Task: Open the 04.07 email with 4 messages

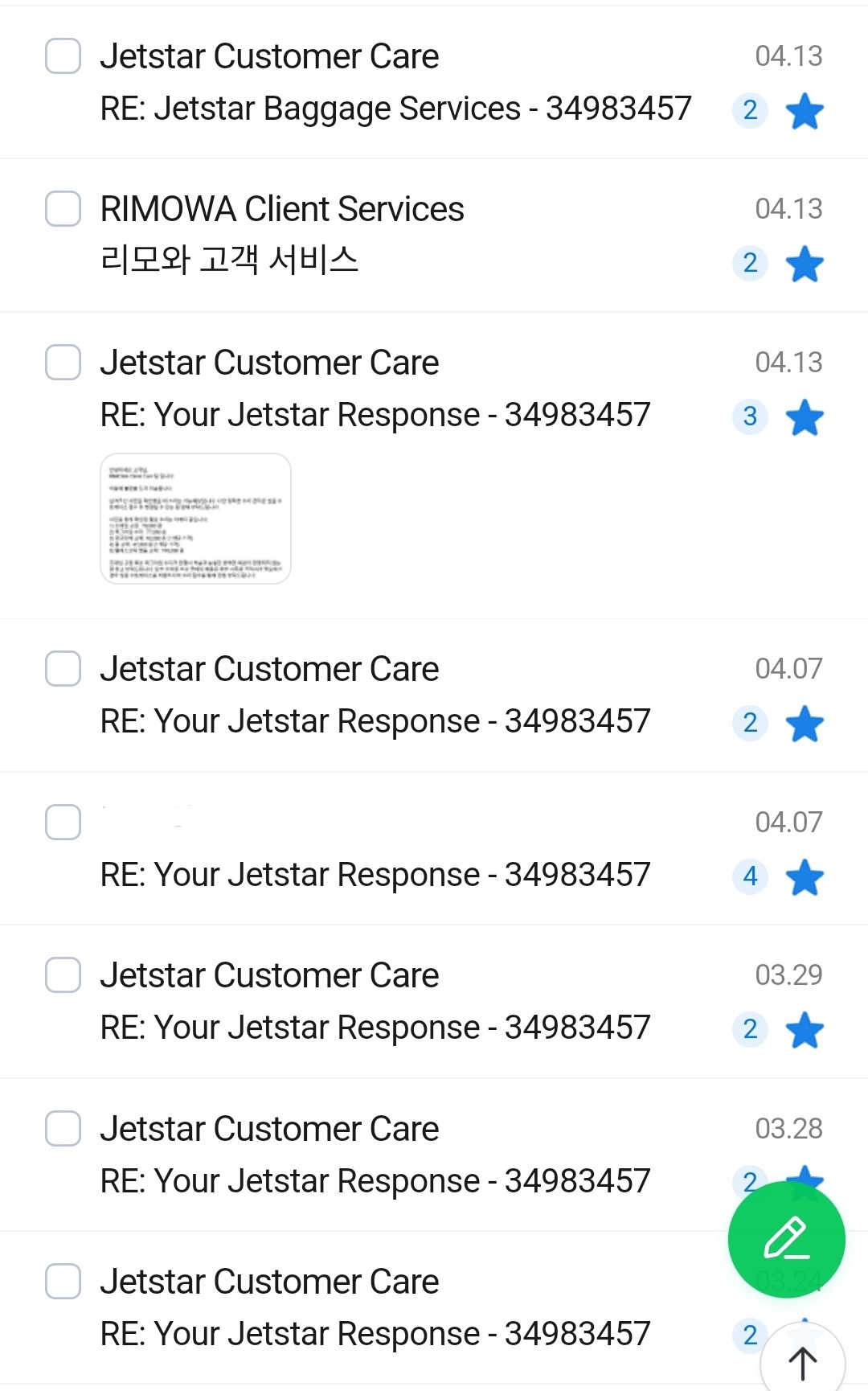Action: (x=375, y=875)
